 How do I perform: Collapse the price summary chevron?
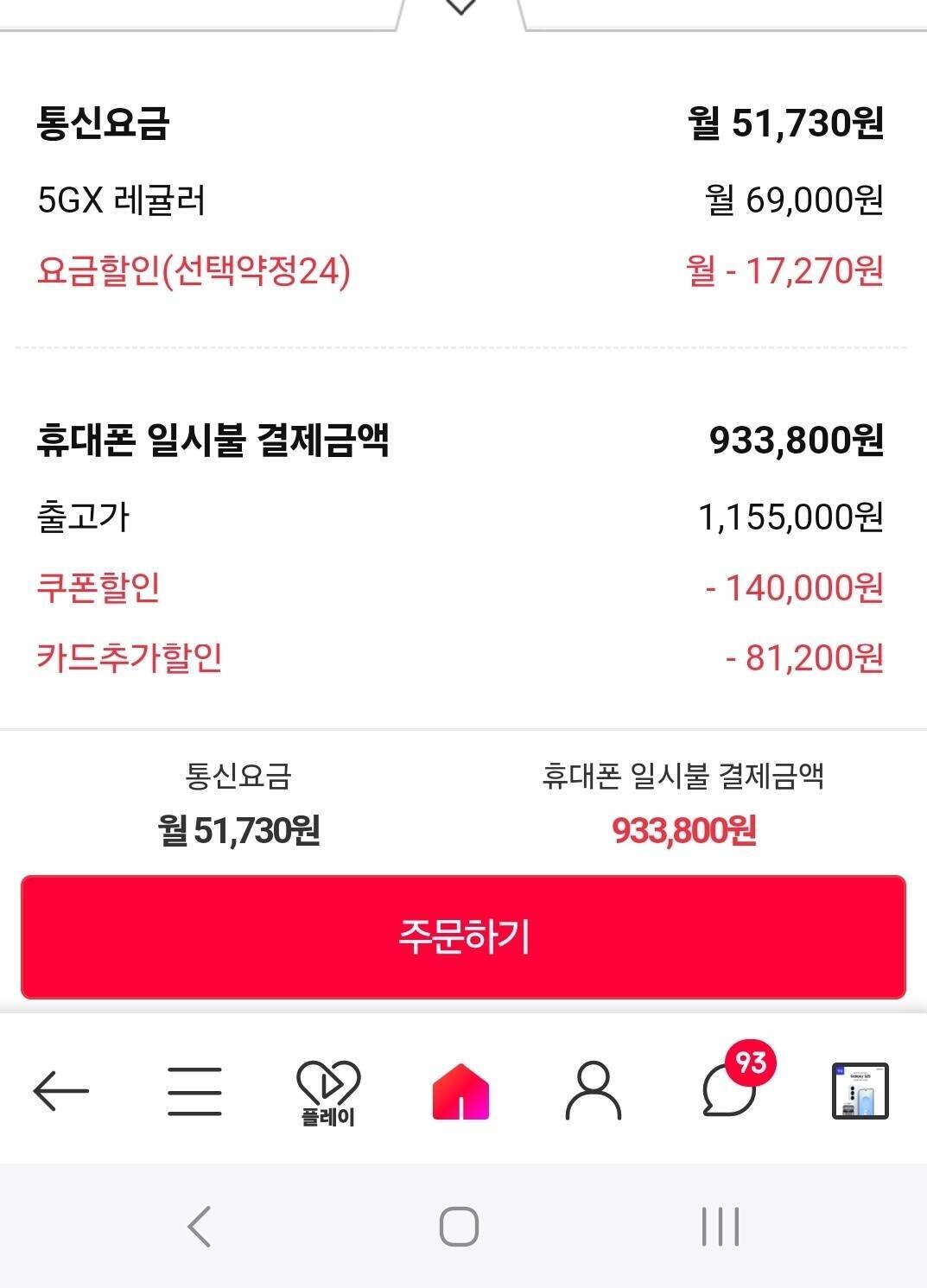pos(460,7)
